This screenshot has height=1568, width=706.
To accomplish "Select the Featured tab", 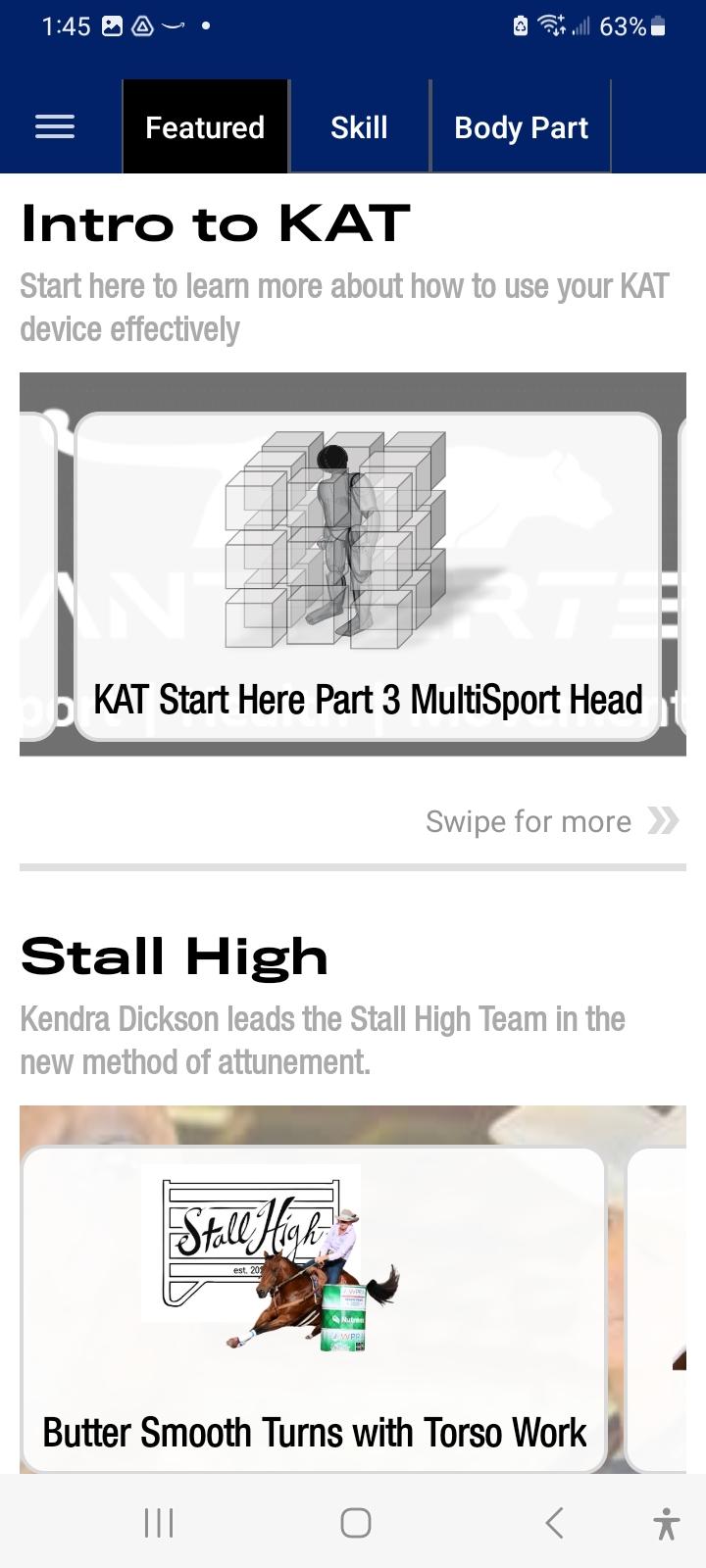I will coord(205,127).
